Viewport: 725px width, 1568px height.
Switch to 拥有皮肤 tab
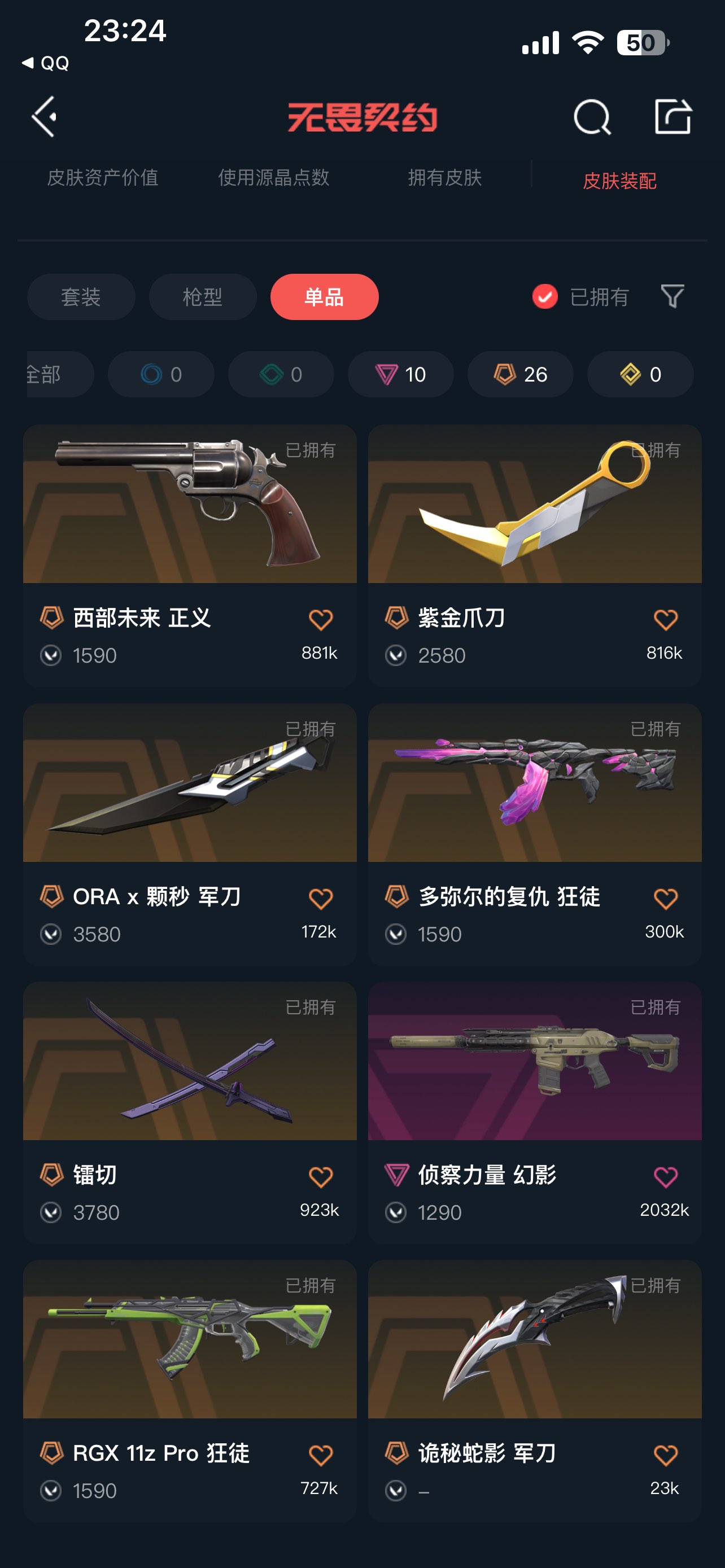point(444,178)
